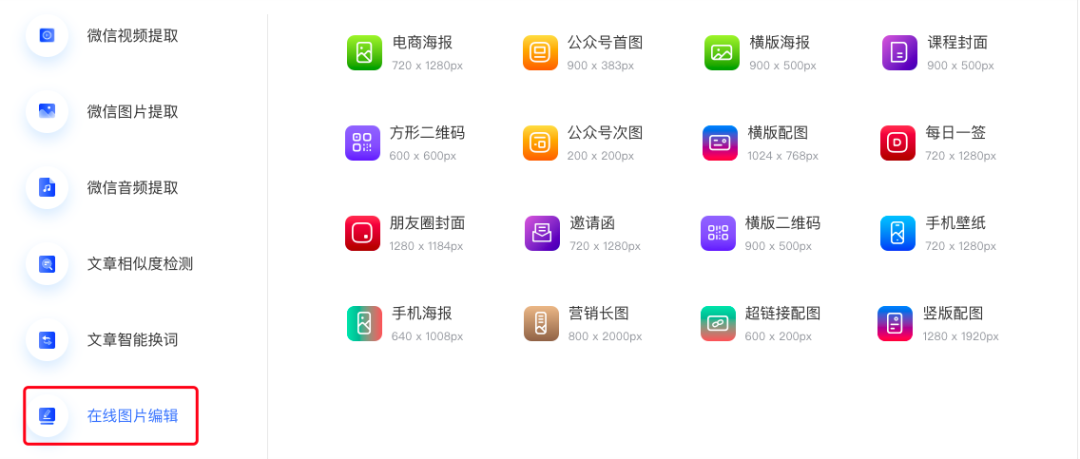Screen dimensions: 1080x459
Task: Open the 横版海报 template
Action: click(760, 53)
